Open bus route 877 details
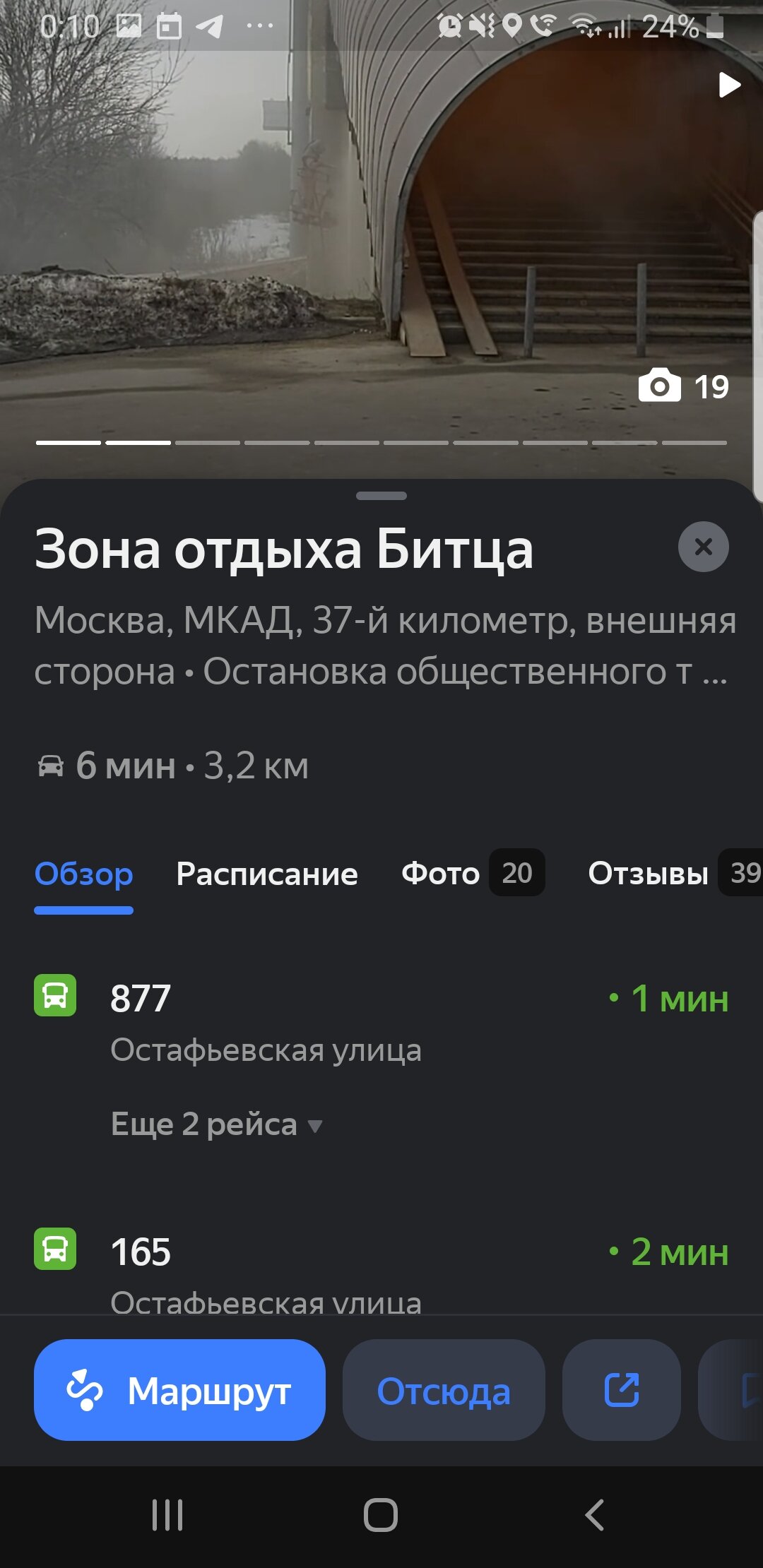The height and width of the screenshot is (1568, 763). (x=141, y=999)
